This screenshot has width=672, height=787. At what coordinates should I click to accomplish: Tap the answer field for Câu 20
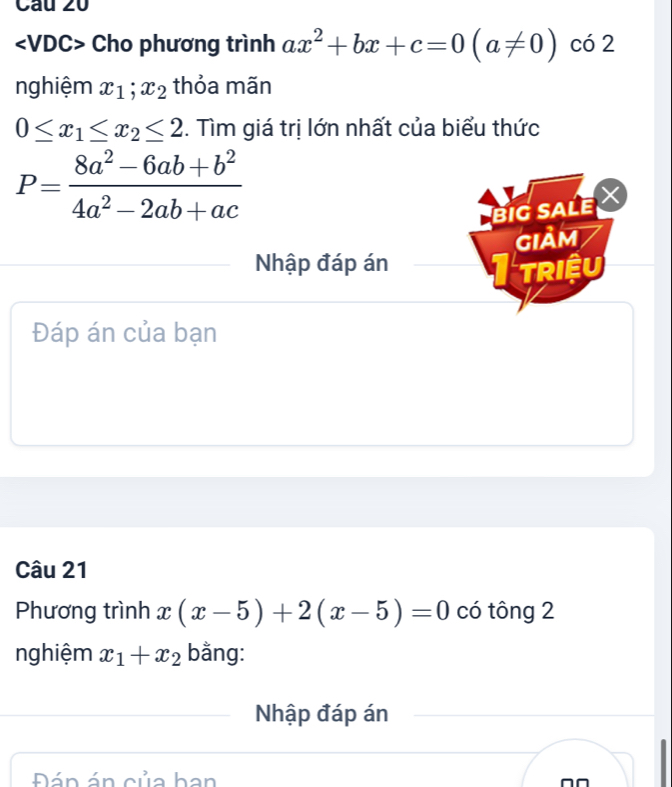[321, 372]
